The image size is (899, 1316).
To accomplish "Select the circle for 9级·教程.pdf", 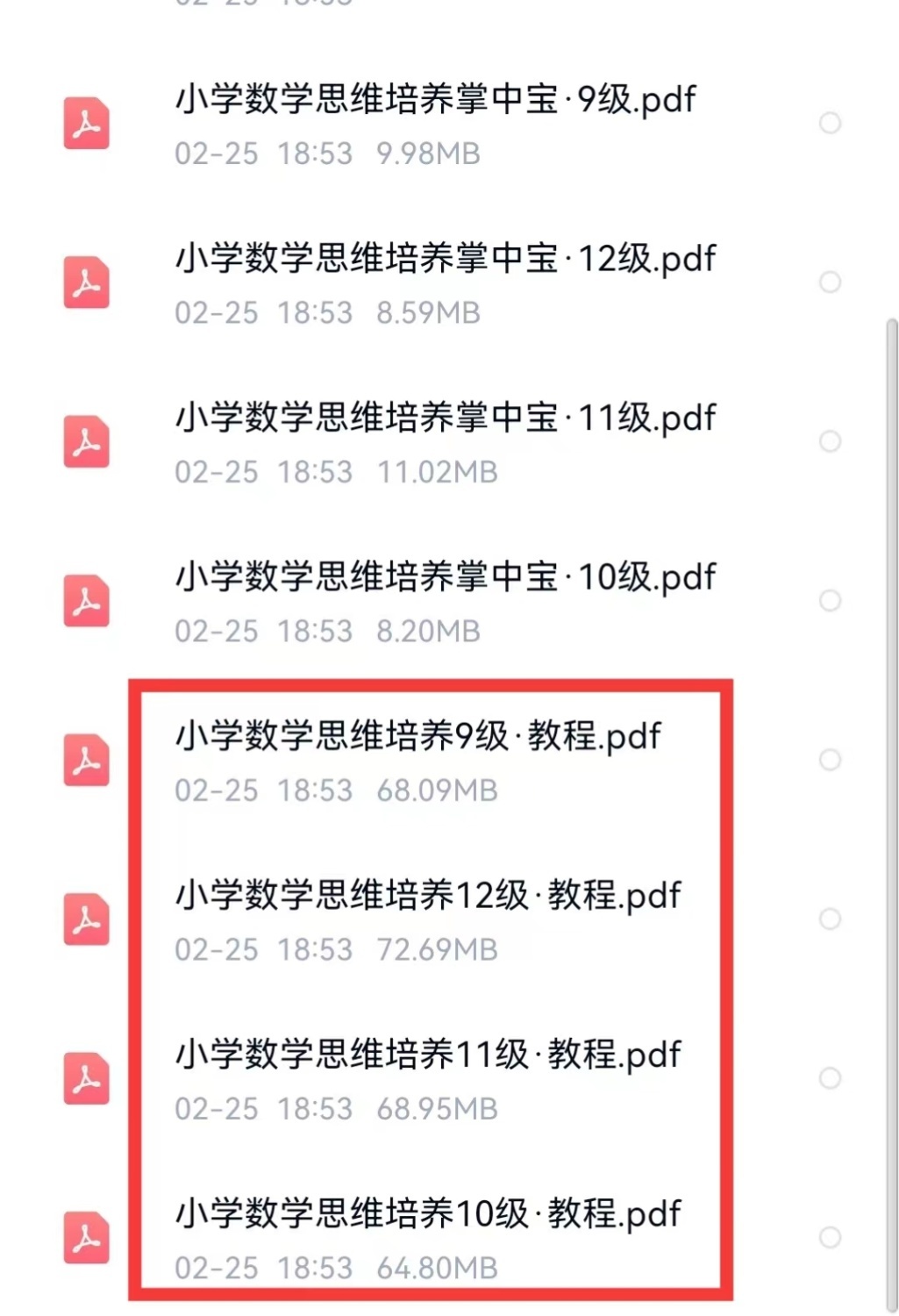I will pyautogui.click(x=830, y=760).
